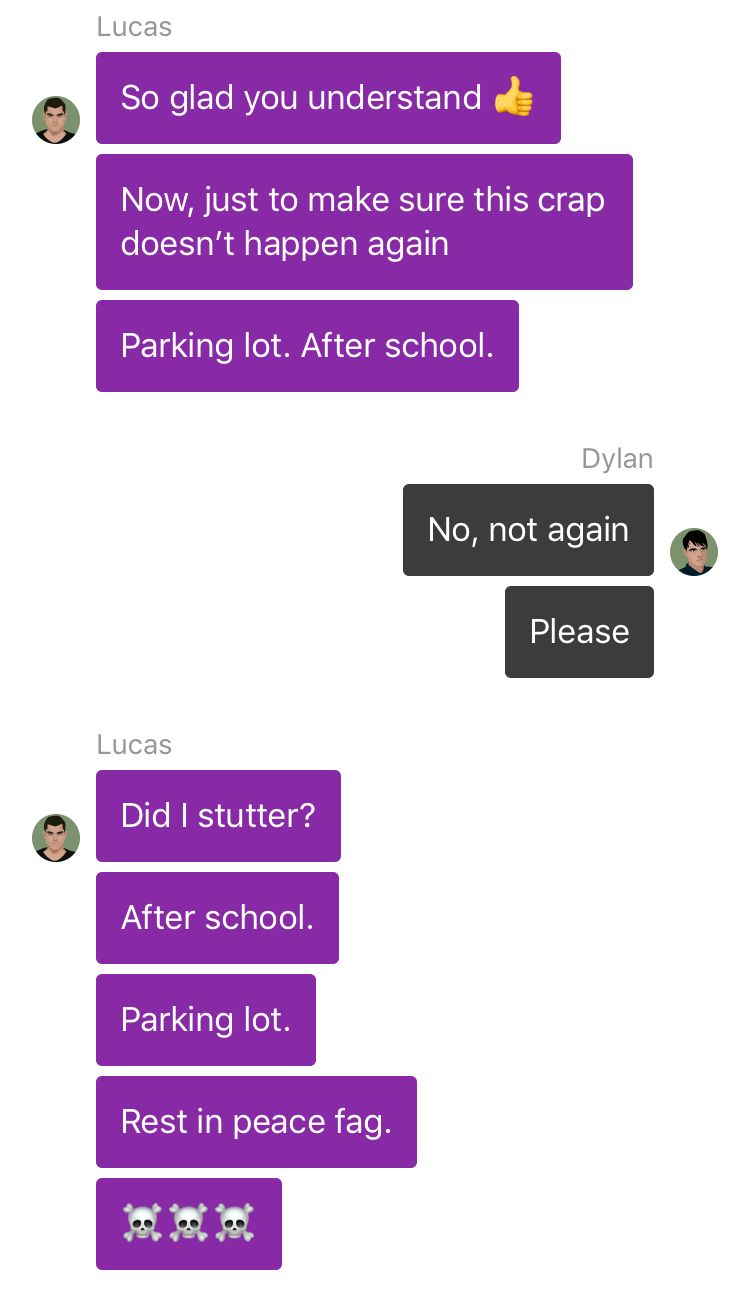The width and height of the screenshot is (750, 1315).
Task: Open Dylan's profile avatar
Action: point(694,552)
